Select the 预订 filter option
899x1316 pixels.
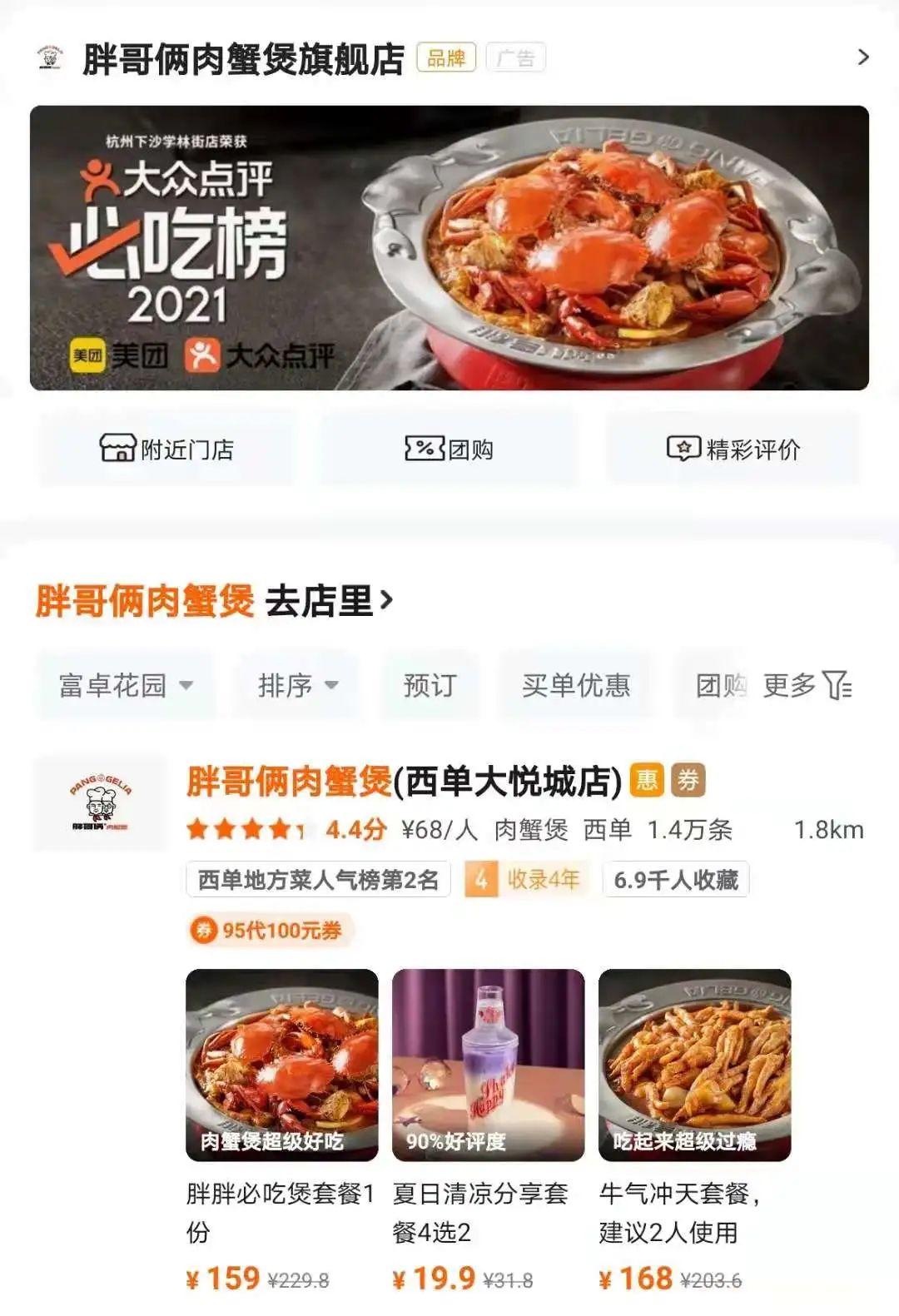tap(429, 687)
